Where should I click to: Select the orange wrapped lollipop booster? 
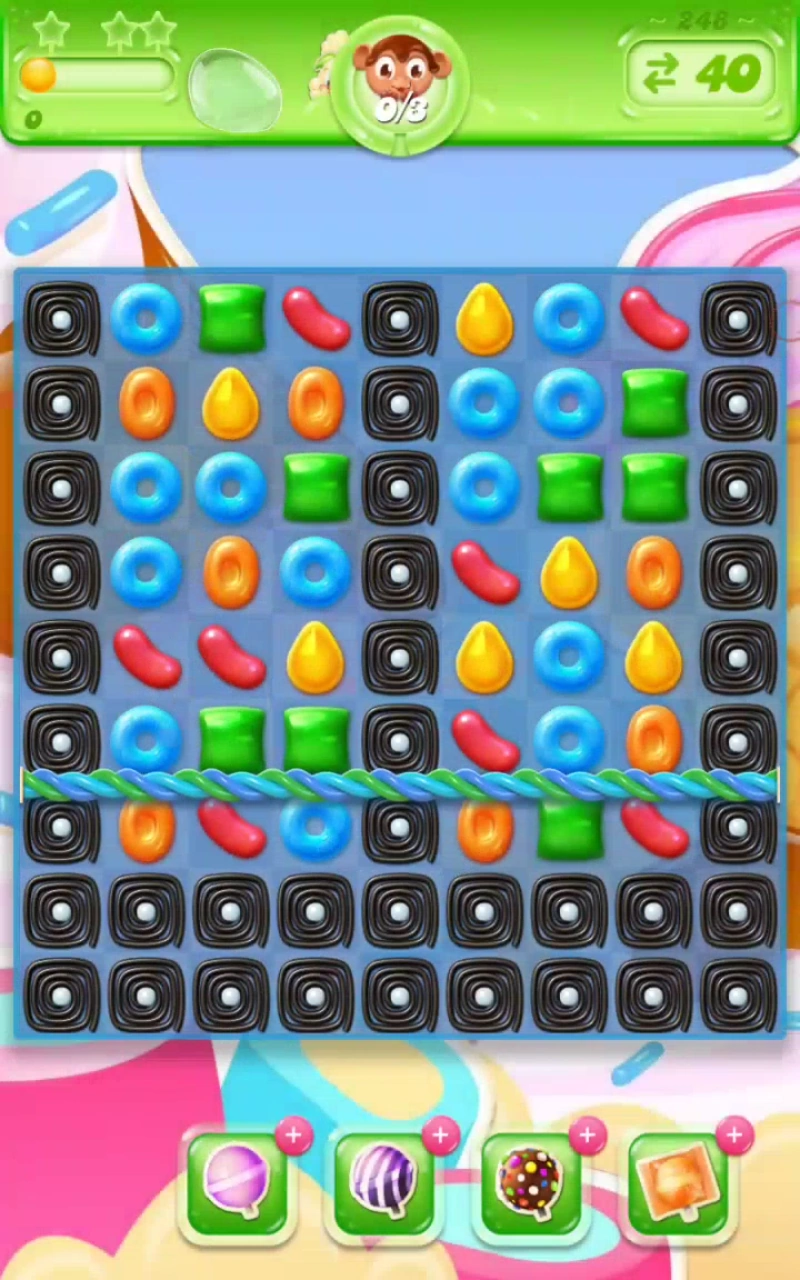pos(678,1183)
